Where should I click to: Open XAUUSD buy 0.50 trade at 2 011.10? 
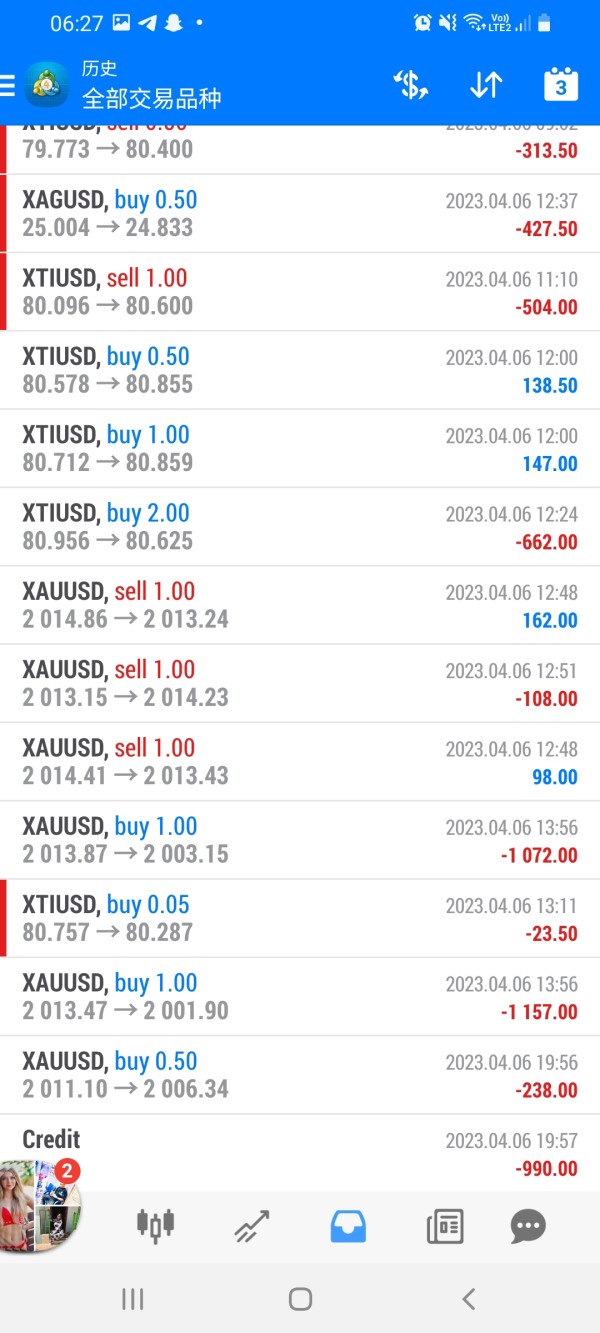[x=300, y=1075]
